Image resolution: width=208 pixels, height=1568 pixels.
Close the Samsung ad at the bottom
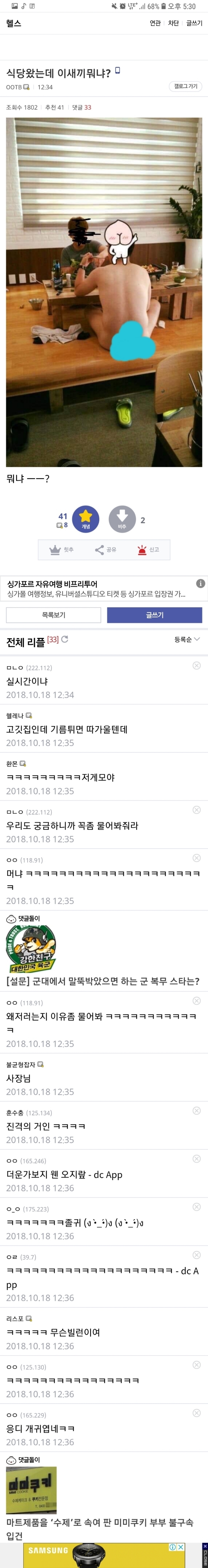(x=181, y=1547)
